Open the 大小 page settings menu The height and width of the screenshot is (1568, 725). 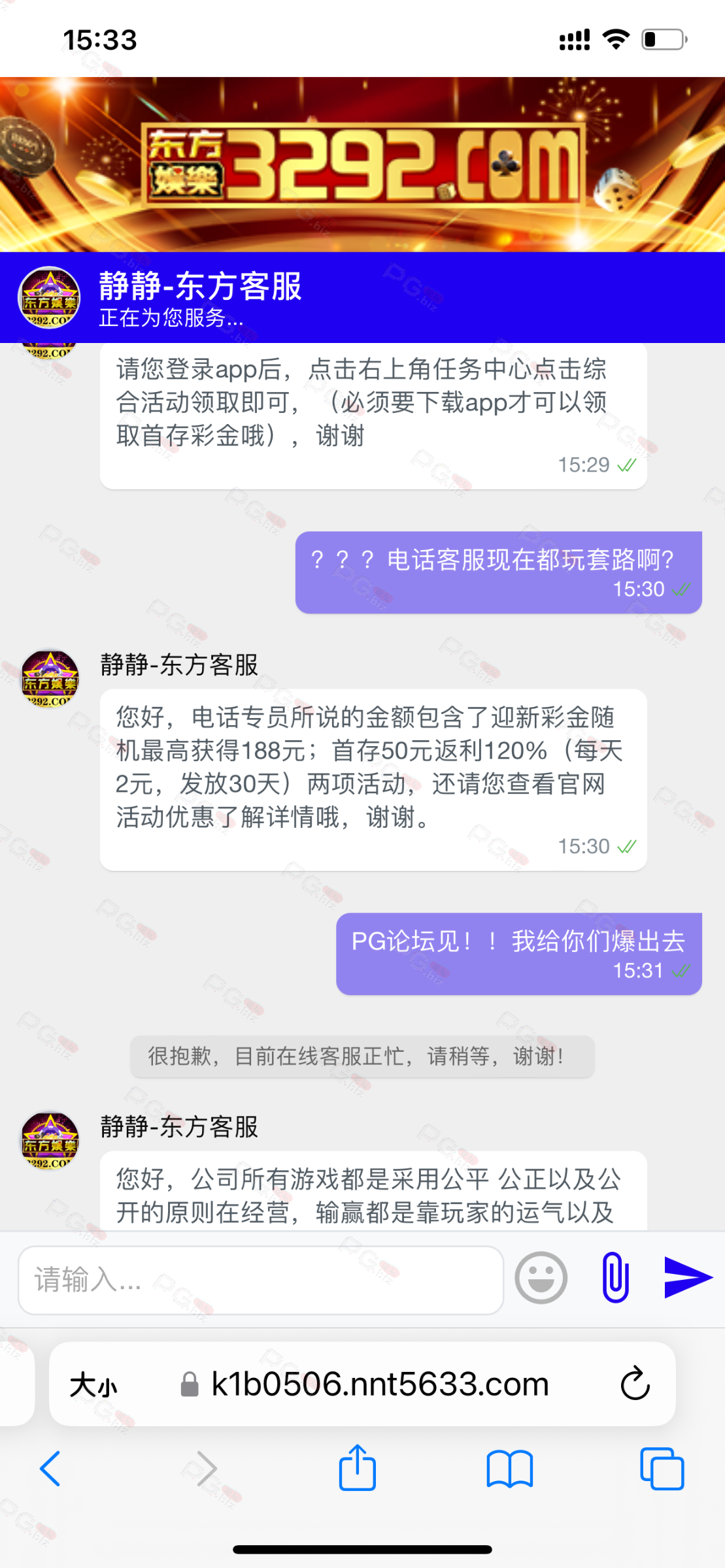coord(93,1384)
